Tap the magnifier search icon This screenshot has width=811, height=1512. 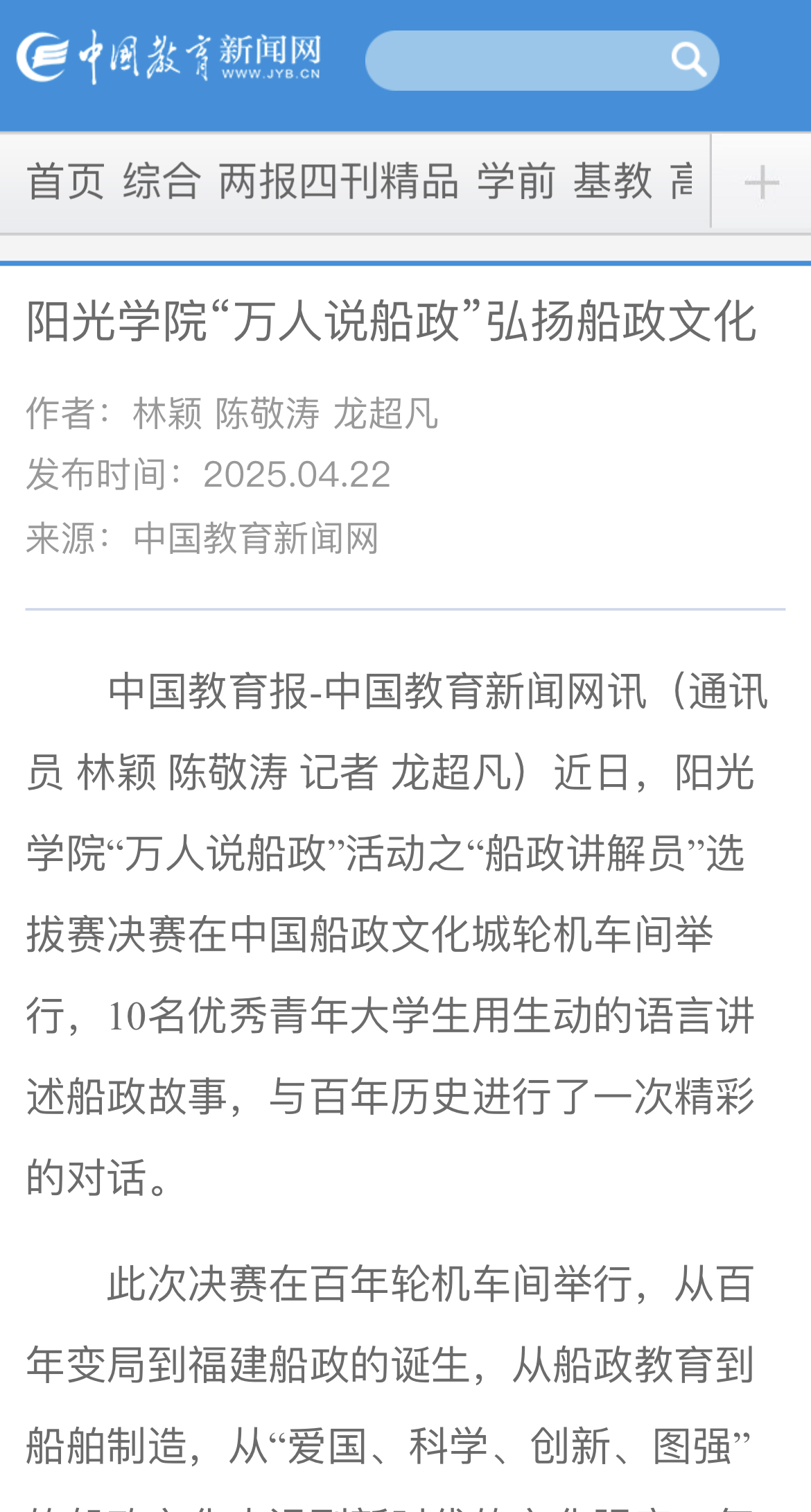689,60
